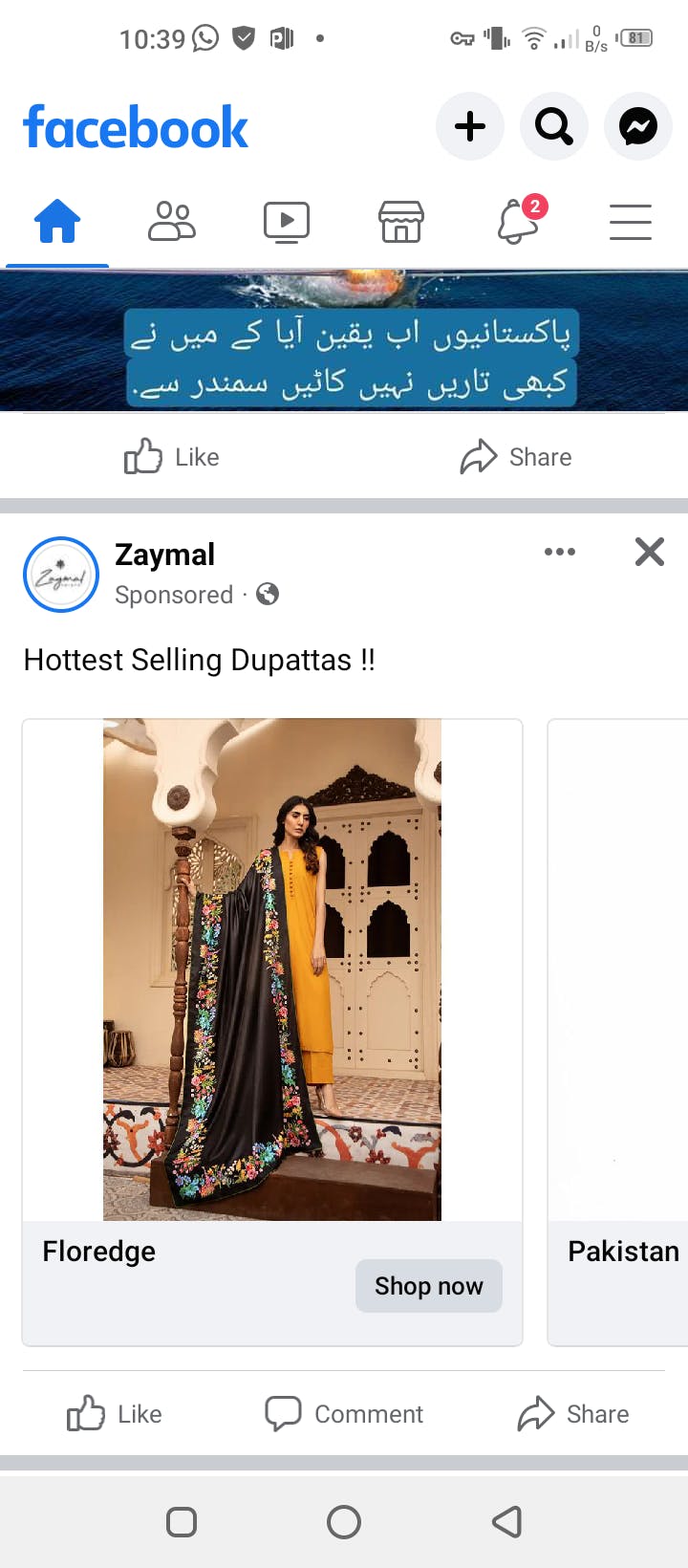Go back using system navigation
Image resolution: width=688 pixels, height=1568 pixels.
pyautogui.click(x=506, y=1521)
